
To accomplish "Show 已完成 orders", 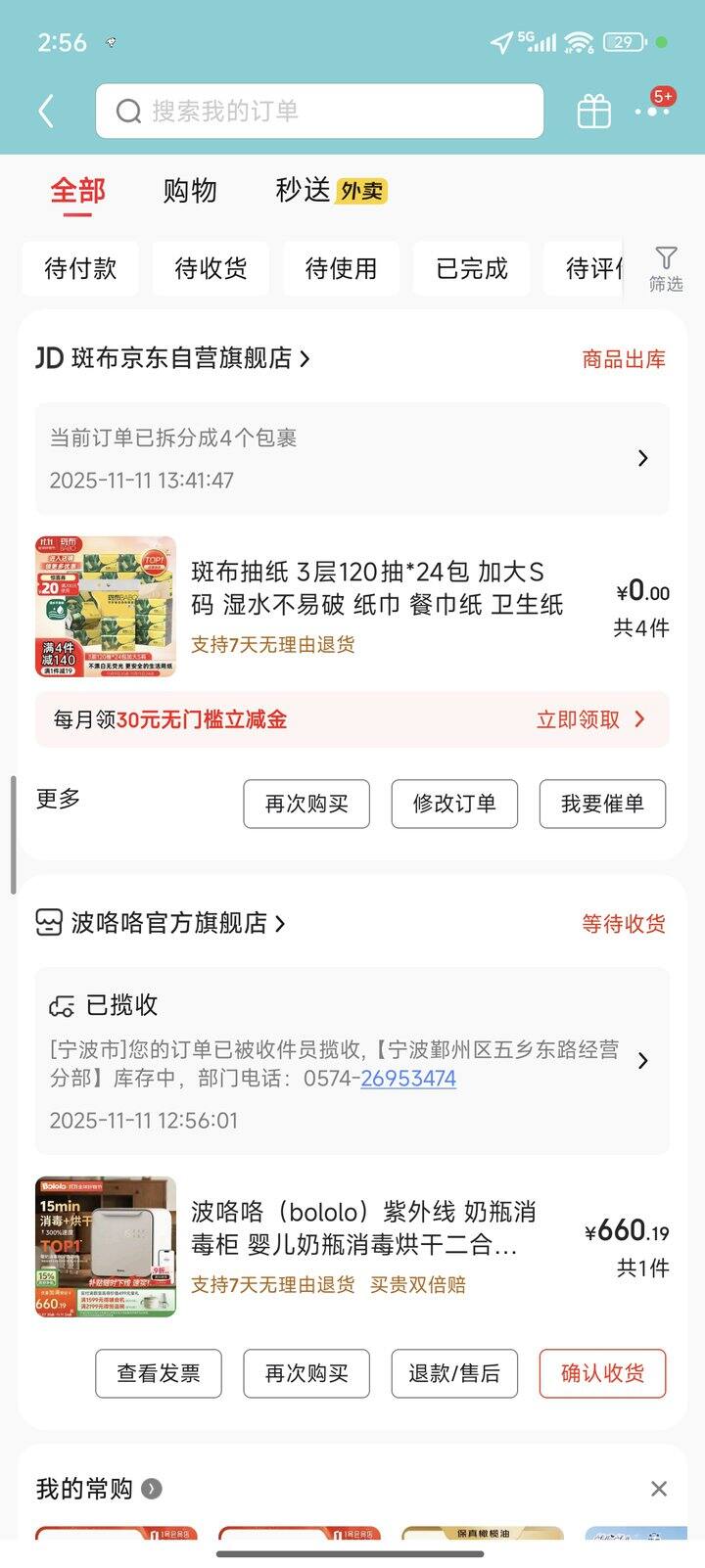I will point(471,268).
